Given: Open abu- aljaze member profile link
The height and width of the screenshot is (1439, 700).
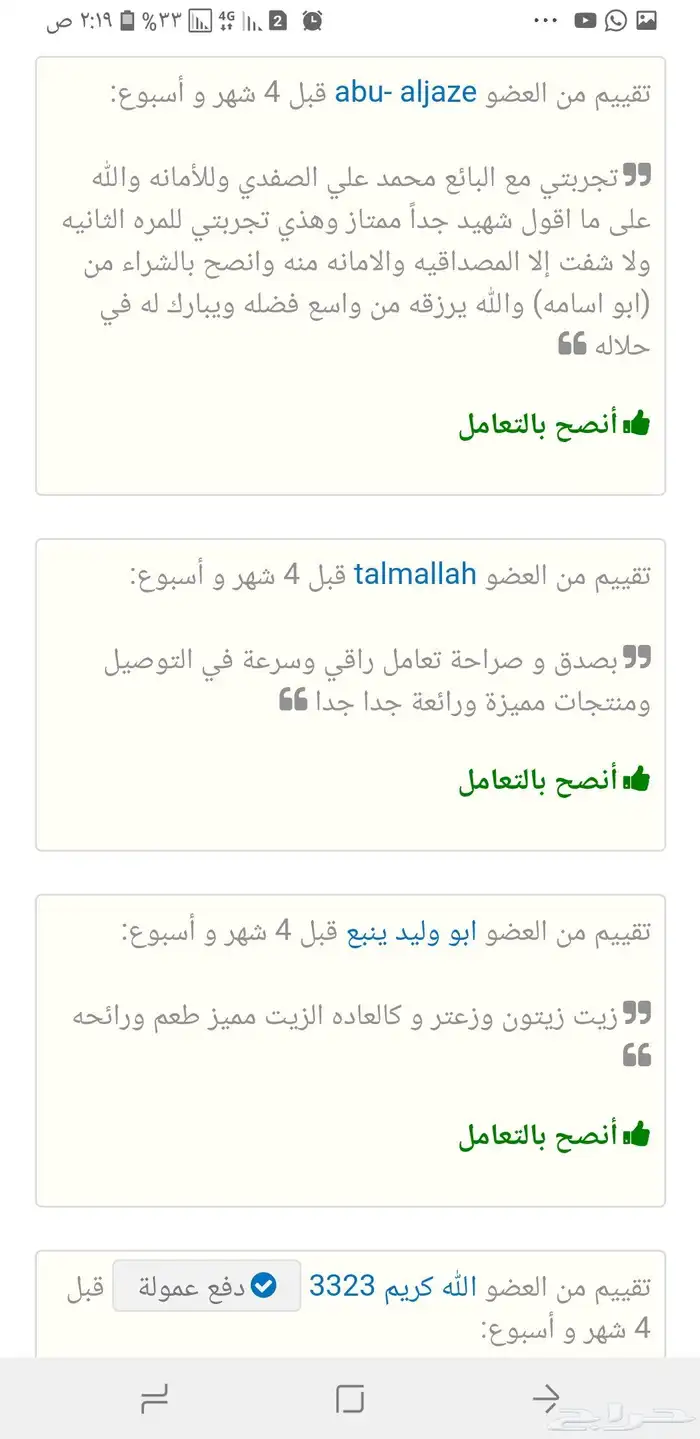Looking at the screenshot, I should click(405, 93).
